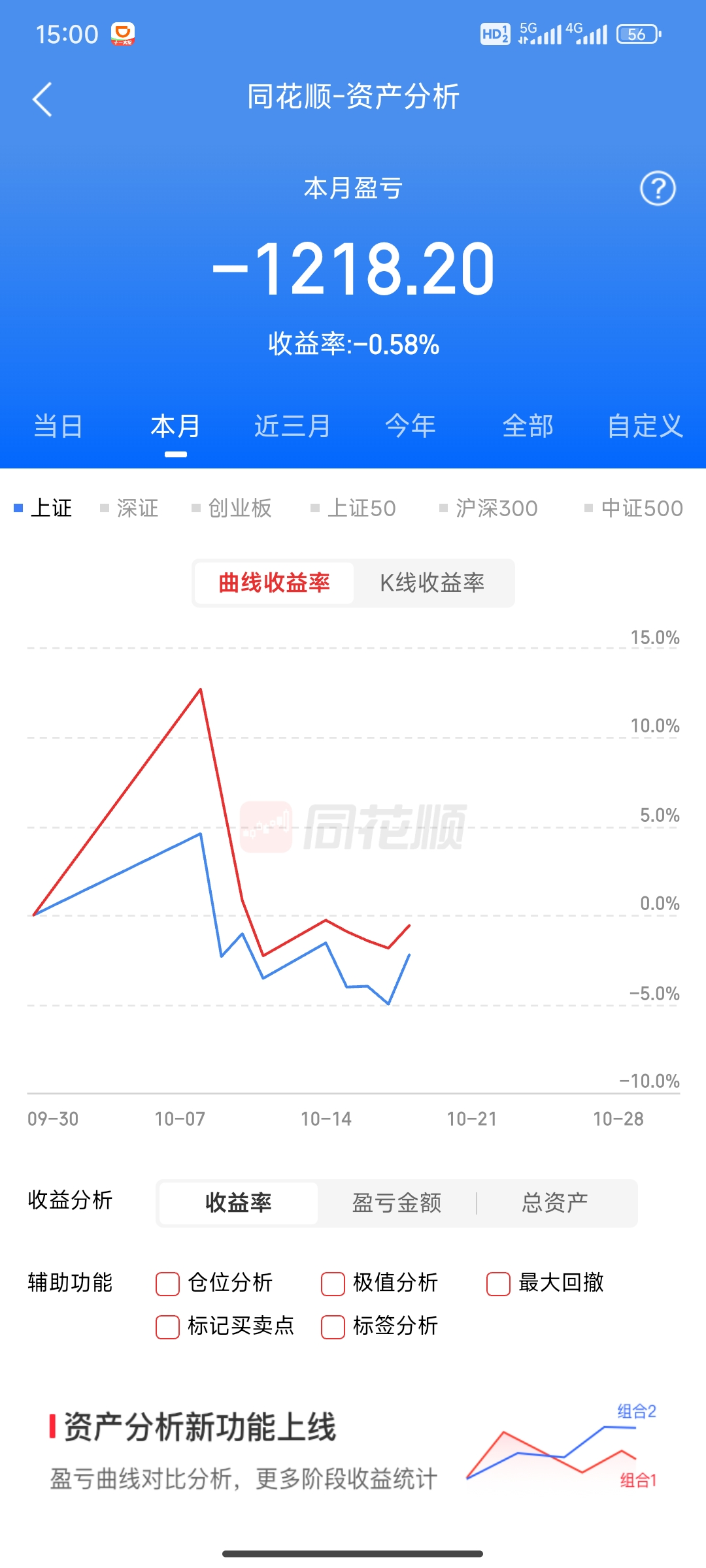Select 创业板 as the benchmark
This screenshot has width=706, height=1568.
[x=231, y=508]
